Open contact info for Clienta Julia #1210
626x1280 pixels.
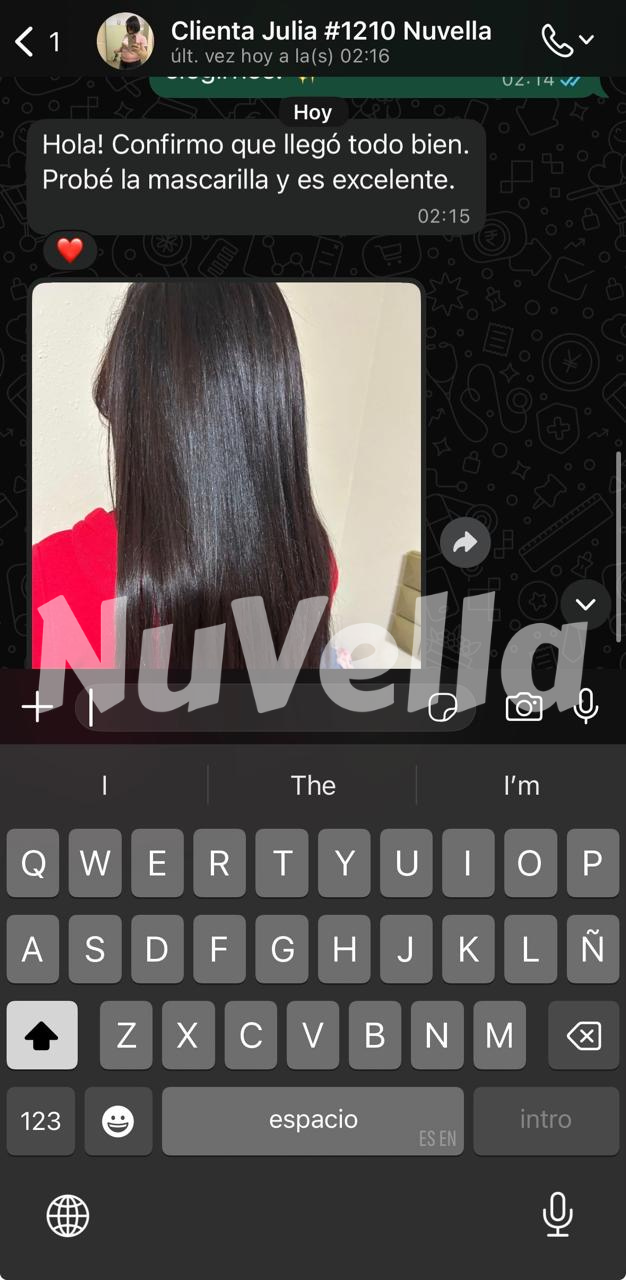tap(330, 41)
